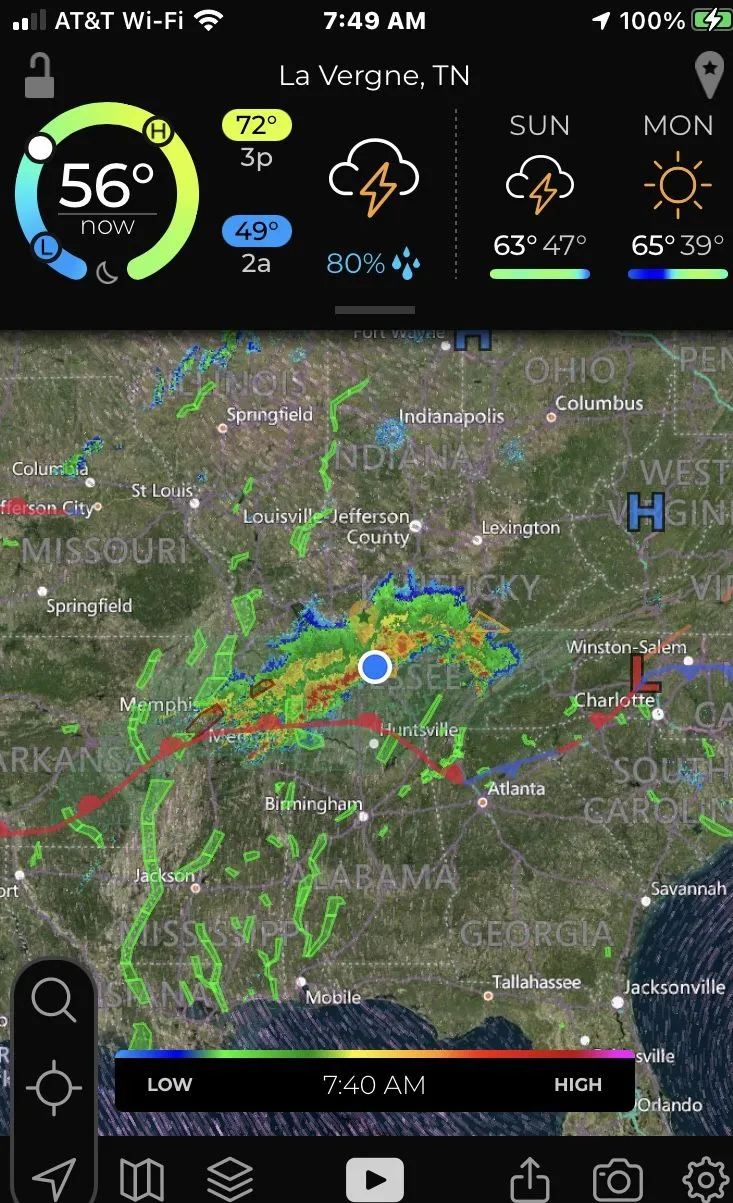733x1203 pixels.
Task: Tap the forecast panel drag handle
Action: coord(374,310)
